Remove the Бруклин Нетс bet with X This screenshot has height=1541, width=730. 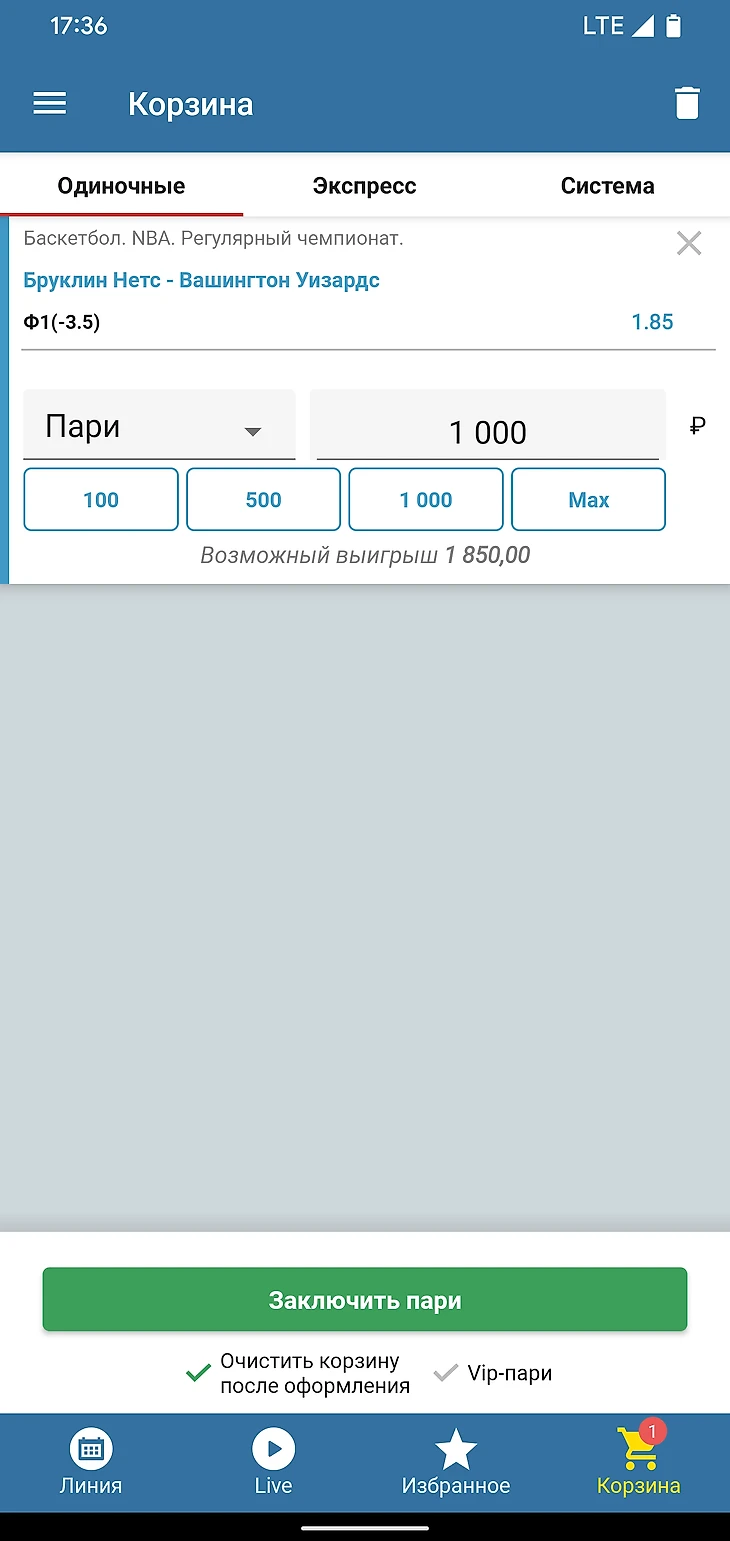pos(689,243)
